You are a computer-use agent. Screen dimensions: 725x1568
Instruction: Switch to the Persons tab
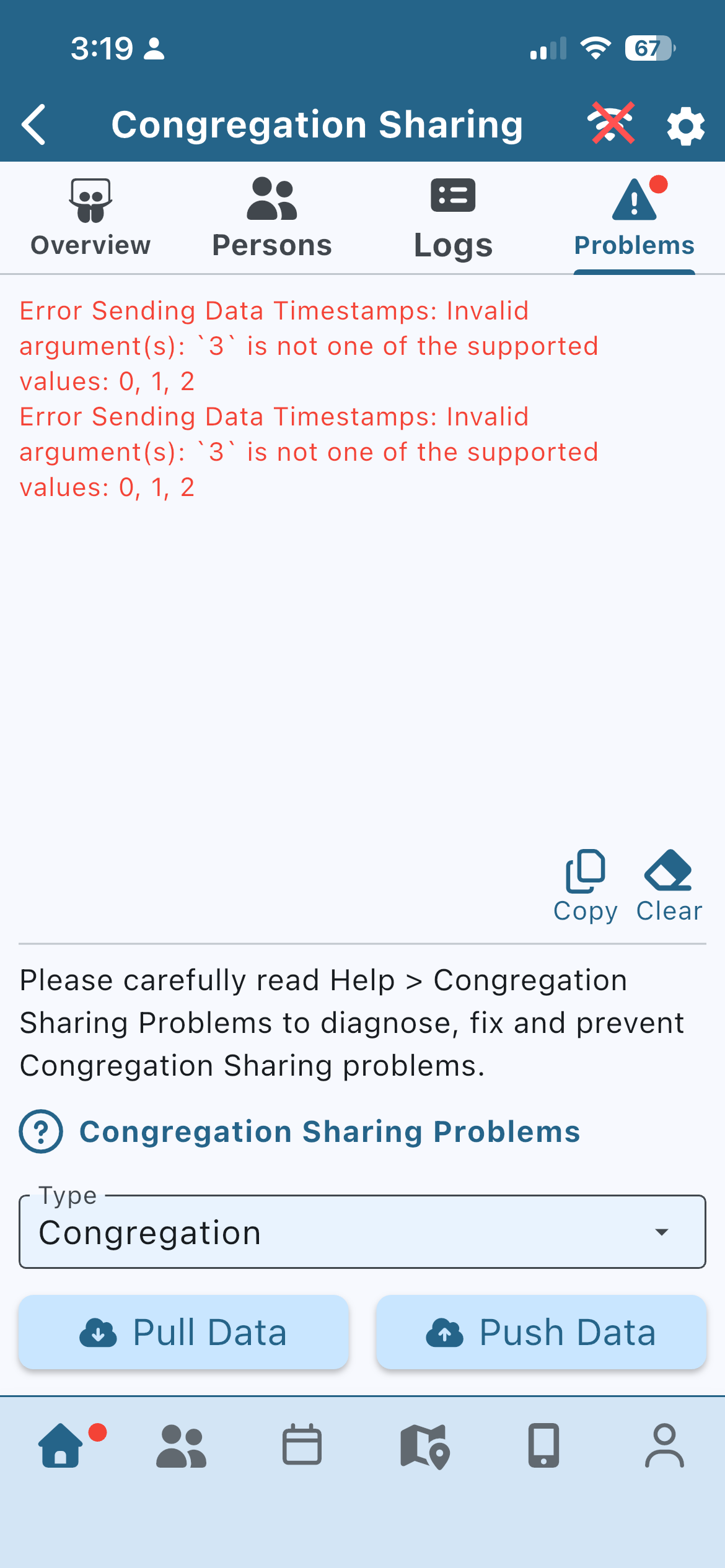272,218
